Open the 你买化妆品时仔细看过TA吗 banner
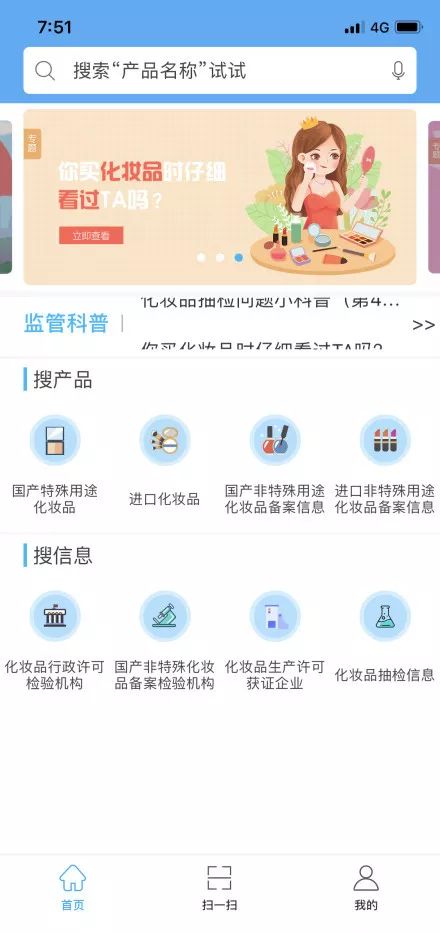The image size is (440, 933). click(220, 197)
